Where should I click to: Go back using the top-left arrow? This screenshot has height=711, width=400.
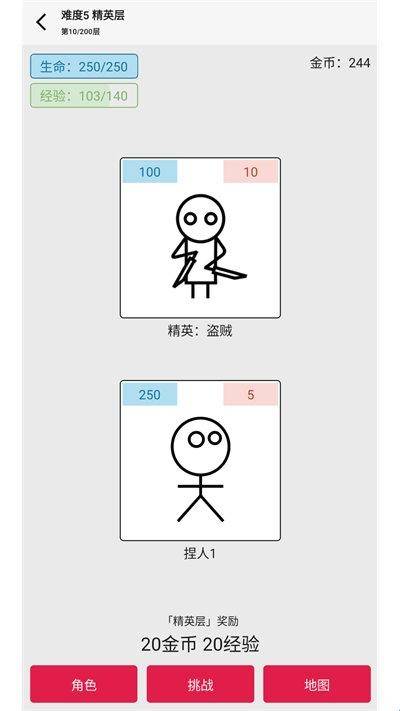point(41,22)
